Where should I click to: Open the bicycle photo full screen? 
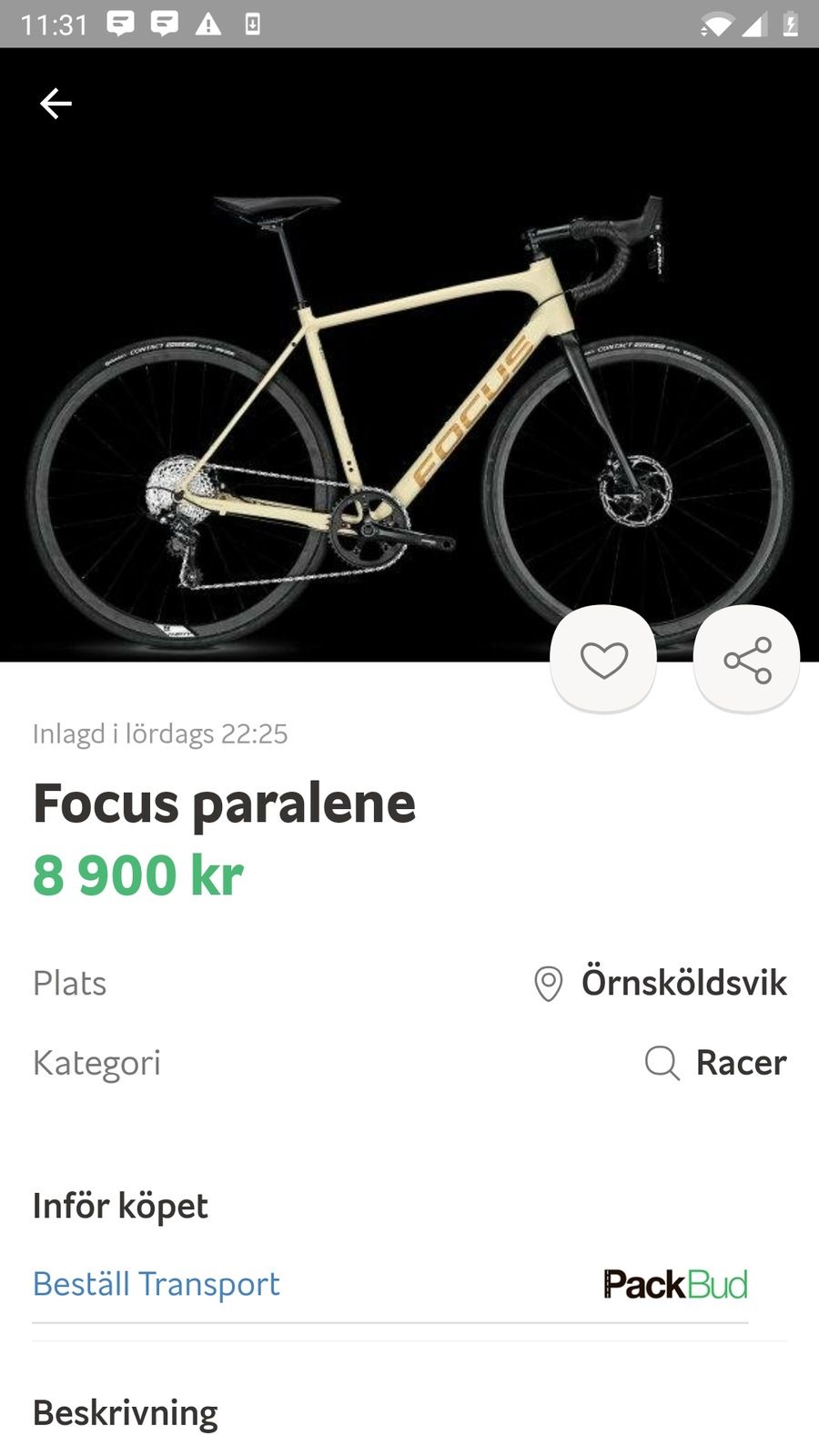[x=409, y=355]
